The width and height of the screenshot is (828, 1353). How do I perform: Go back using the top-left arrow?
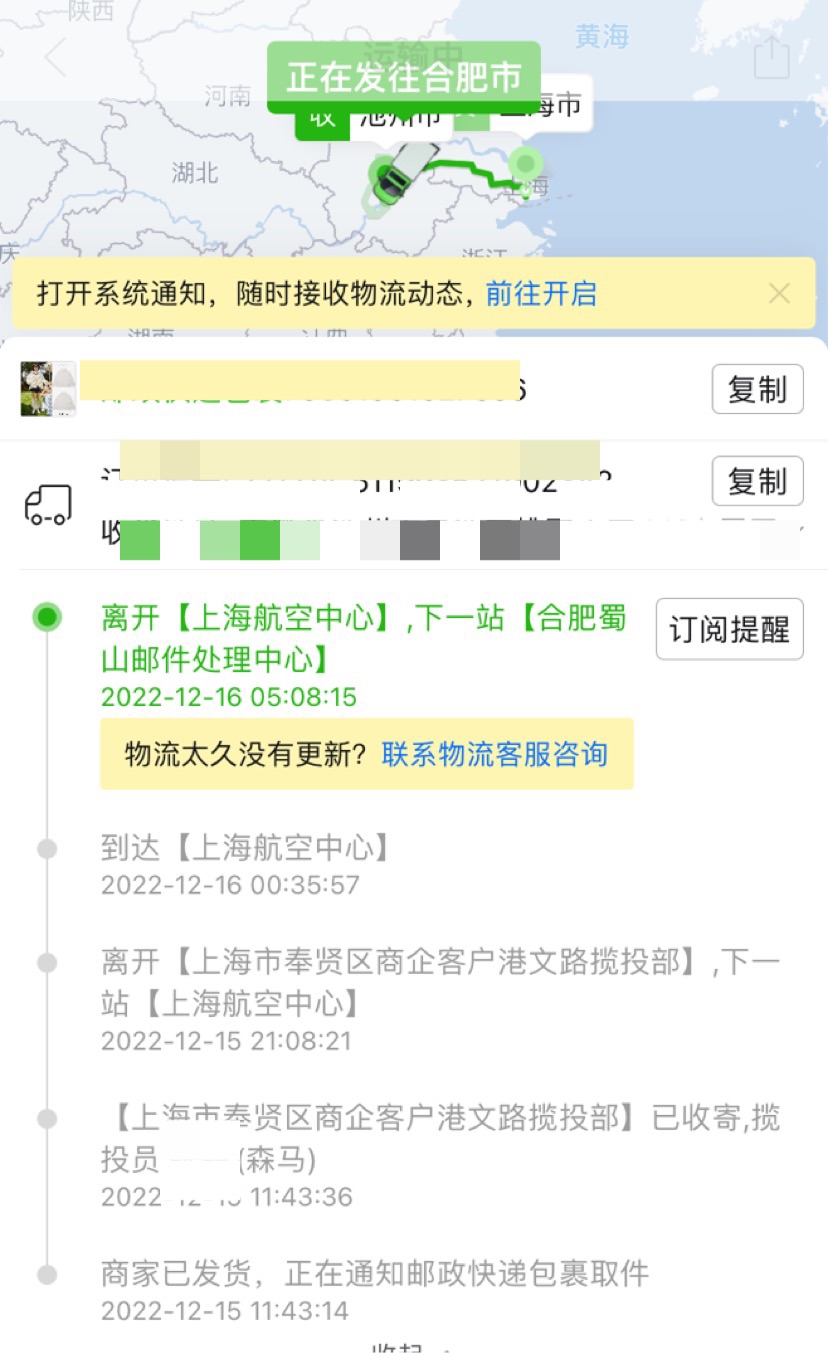point(56,58)
